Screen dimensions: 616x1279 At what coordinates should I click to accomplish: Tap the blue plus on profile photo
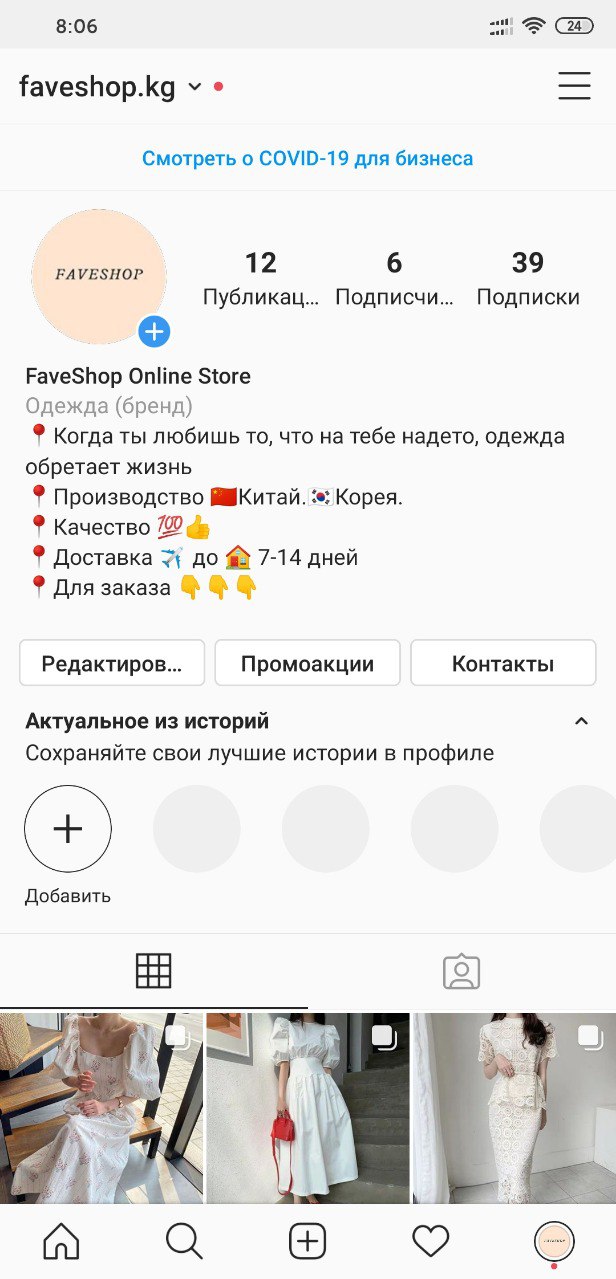(154, 331)
